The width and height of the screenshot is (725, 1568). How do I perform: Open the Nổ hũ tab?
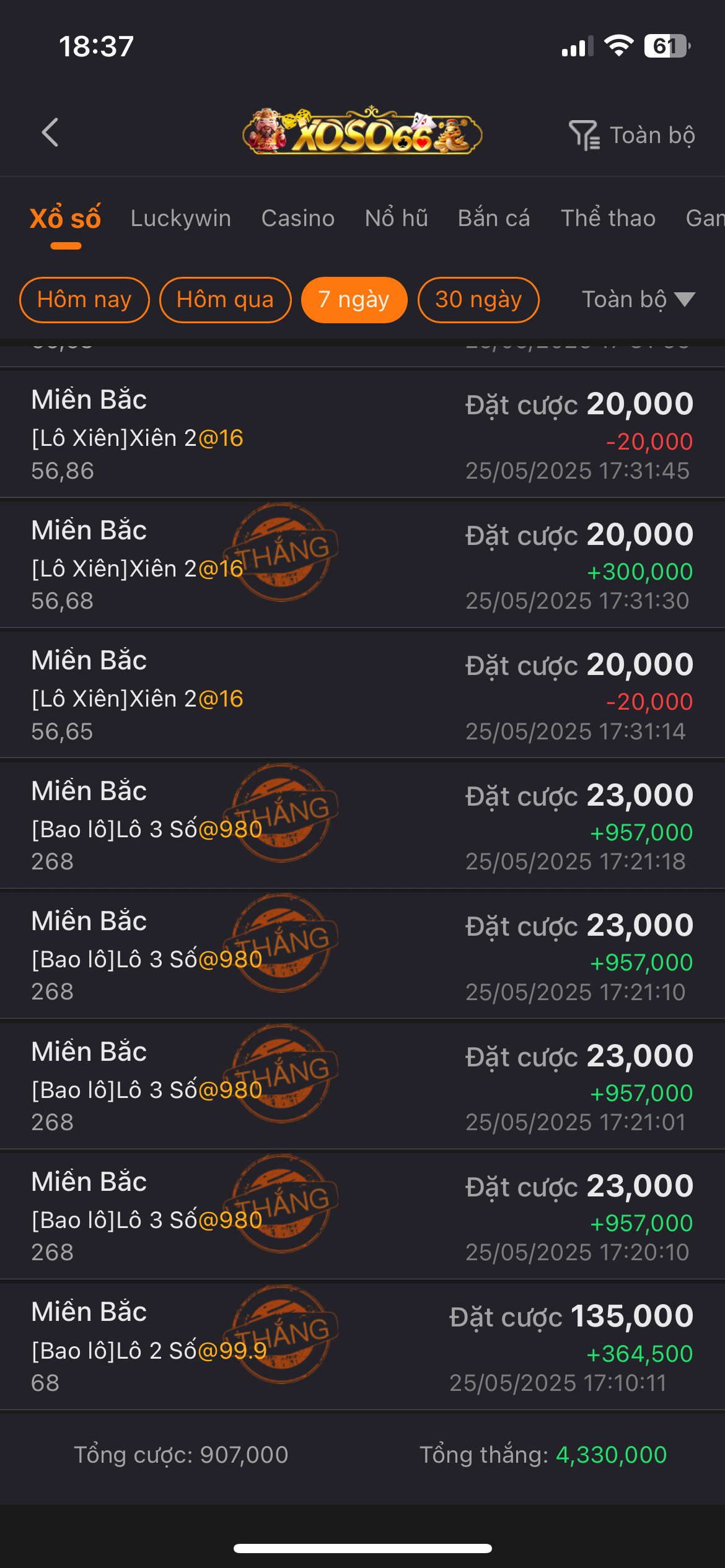click(x=397, y=218)
